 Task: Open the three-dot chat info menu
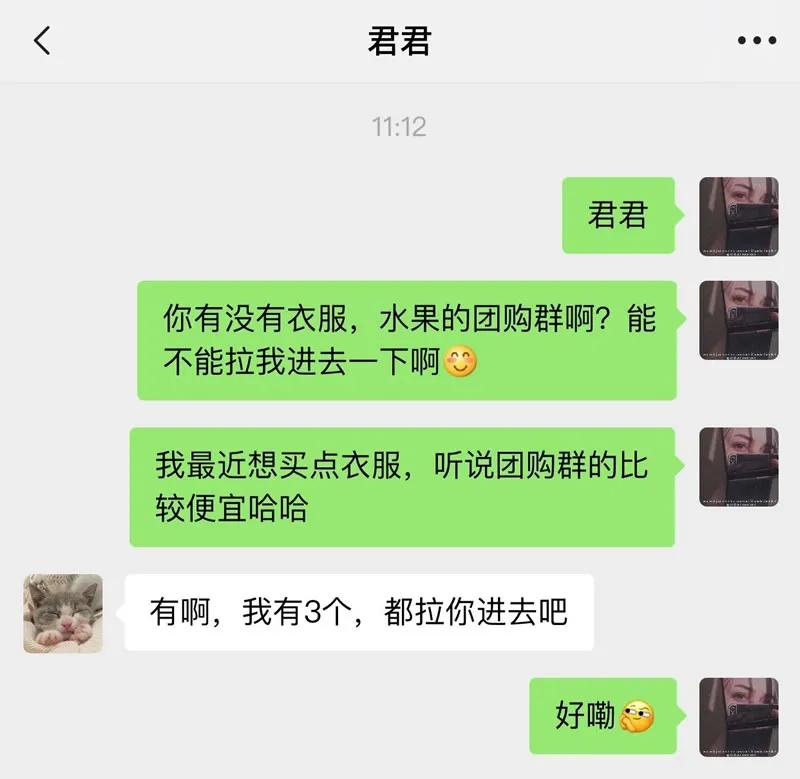click(x=756, y=41)
